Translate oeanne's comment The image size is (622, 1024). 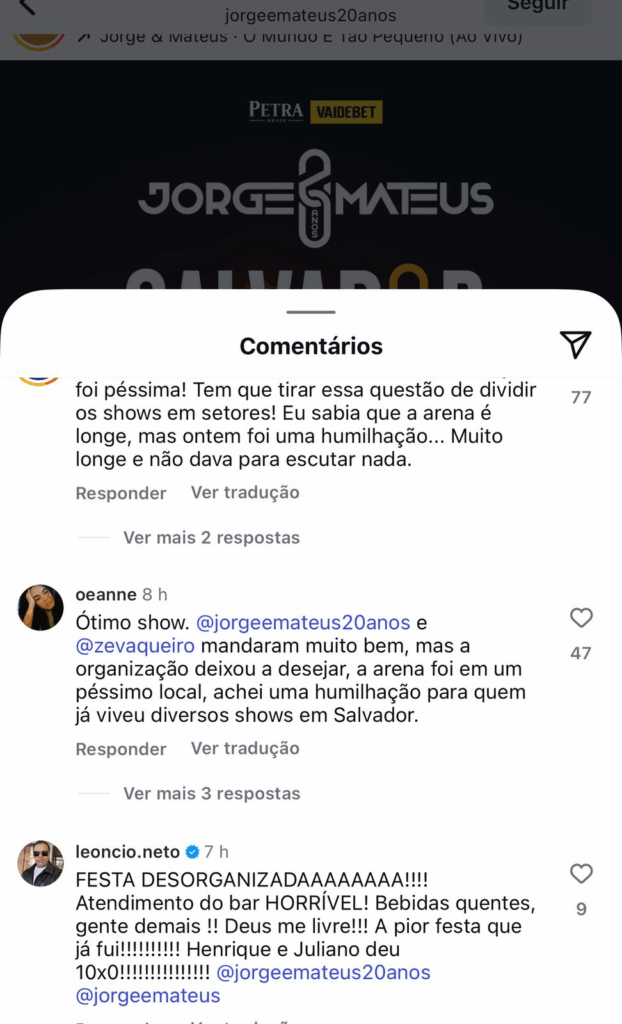245,749
